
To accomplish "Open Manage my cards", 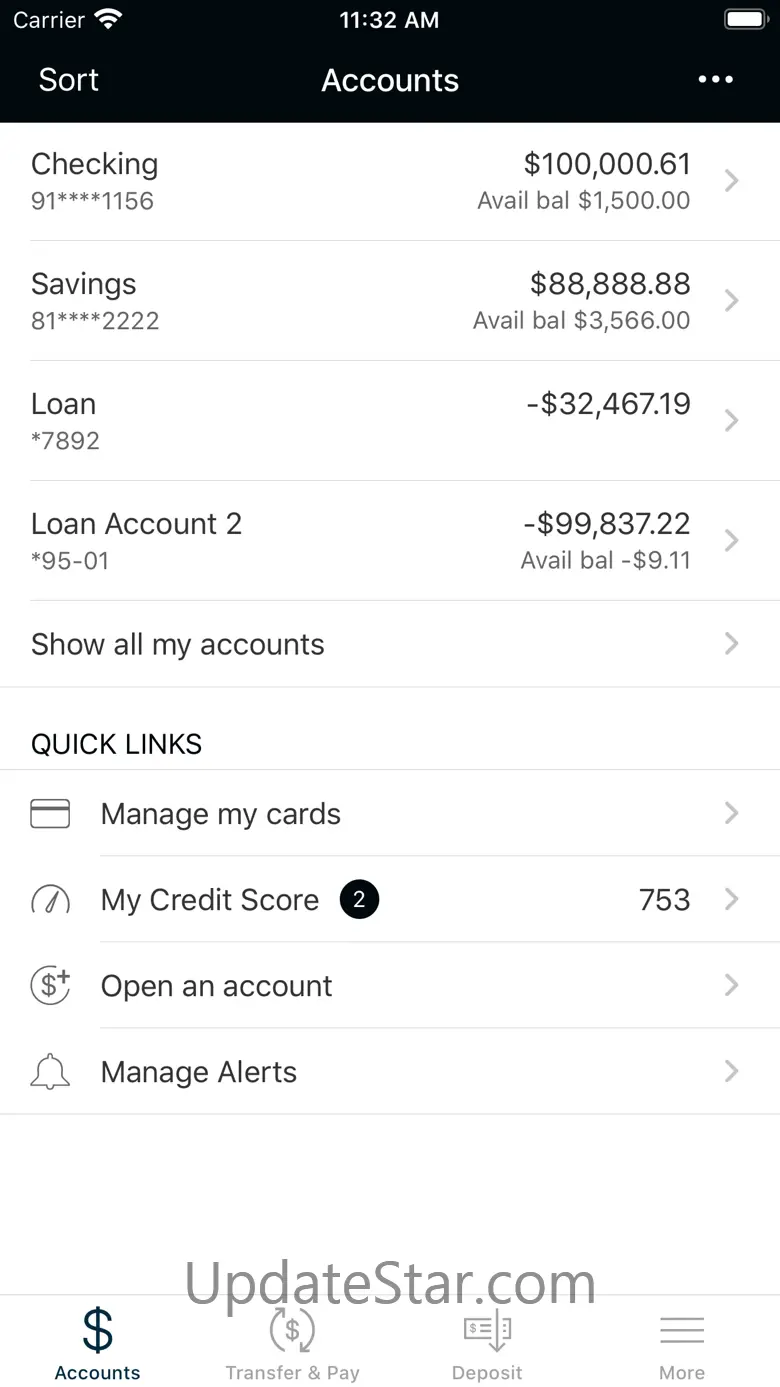I will [x=390, y=814].
